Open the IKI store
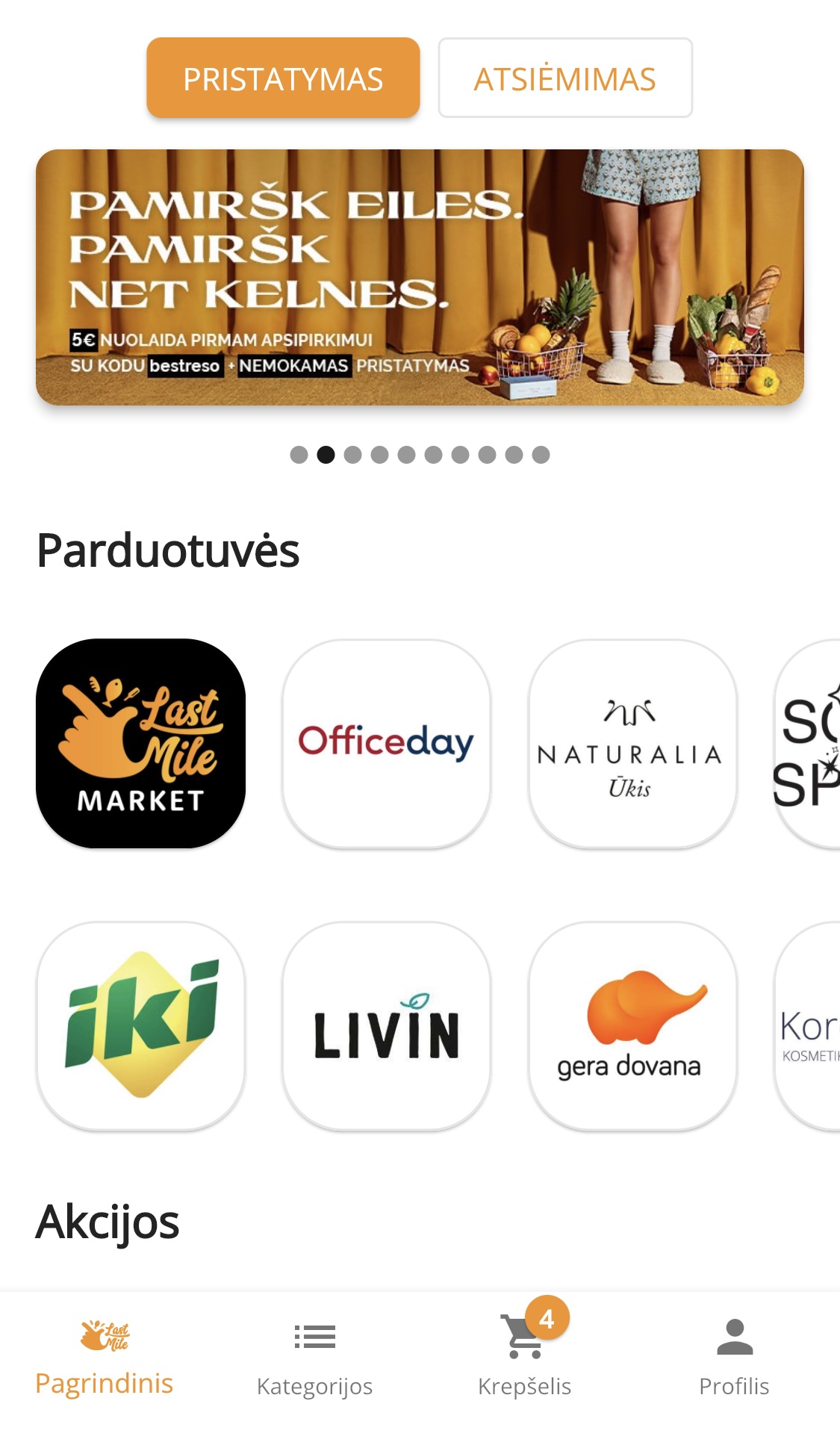Screen dimensions: 840x1448 click(140, 1026)
